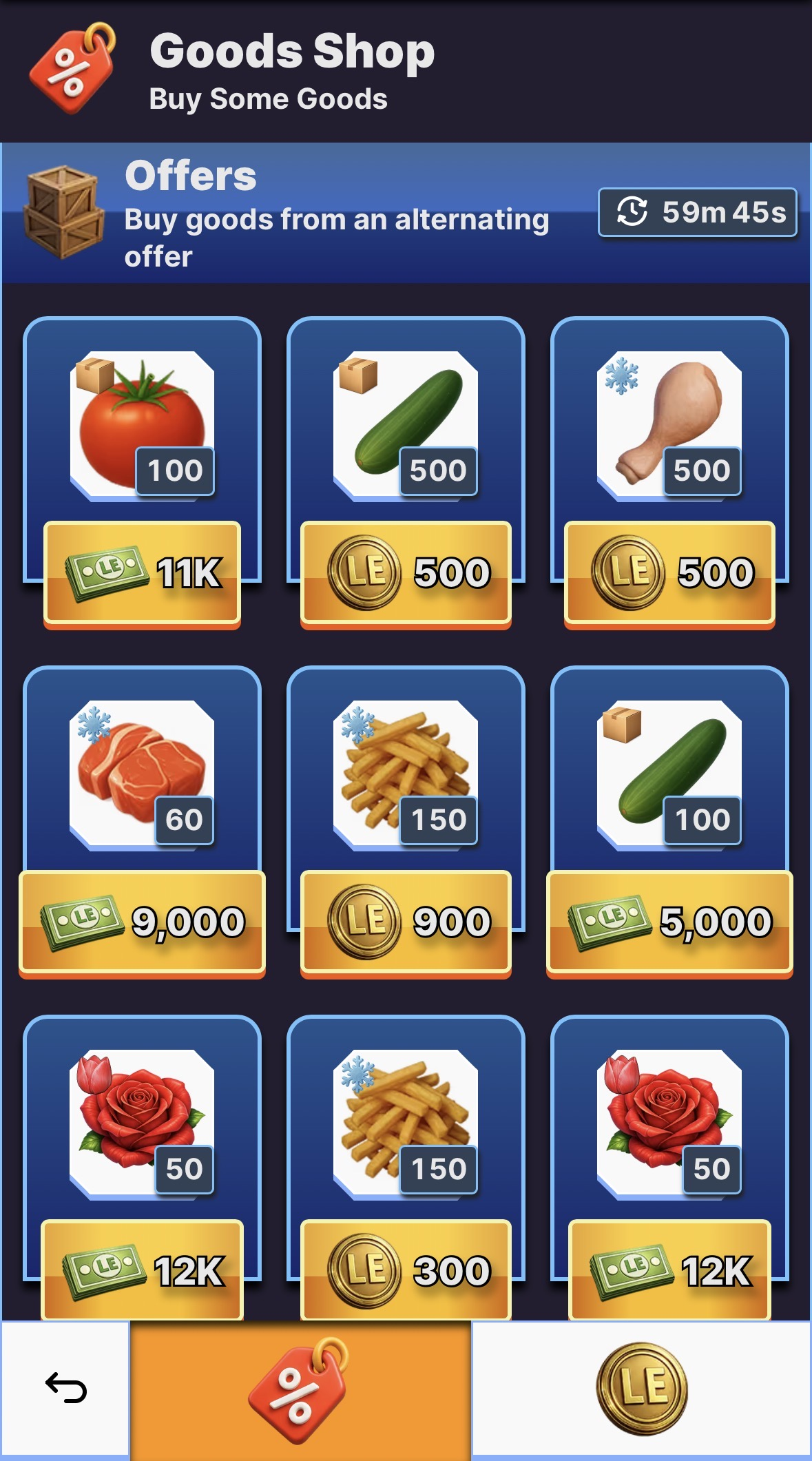Purchase 500 cucumbers for 500 LE coins
The width and height of the screenshot is (812, 1461).
pyautogui.click(x=406, y=573)
